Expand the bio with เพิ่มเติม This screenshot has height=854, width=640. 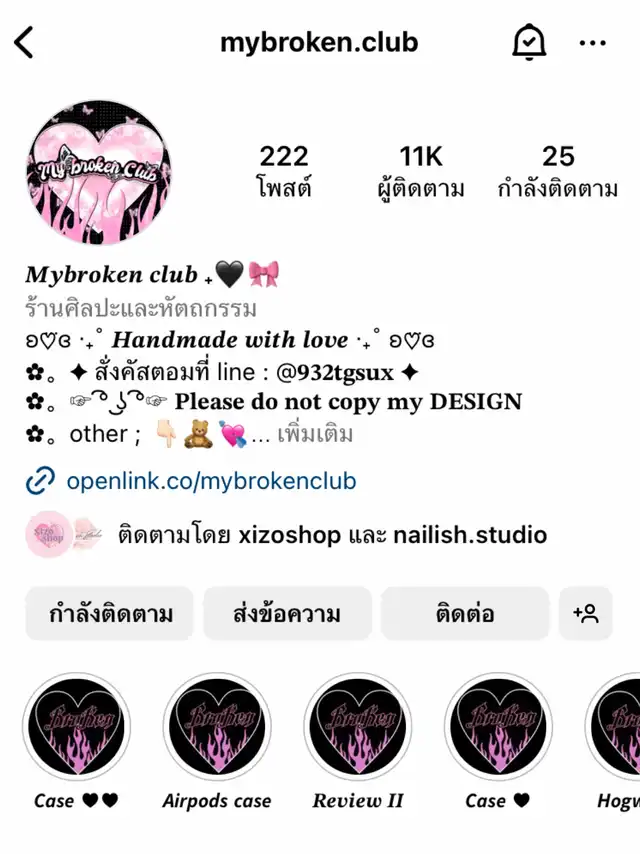[315, 435]
